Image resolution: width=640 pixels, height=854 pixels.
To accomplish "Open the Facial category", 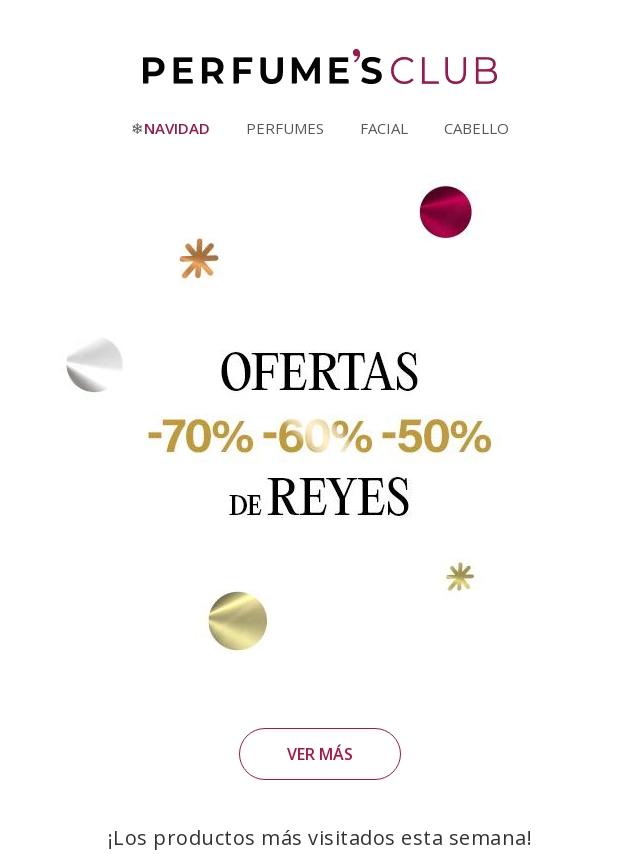I will 384,129.
